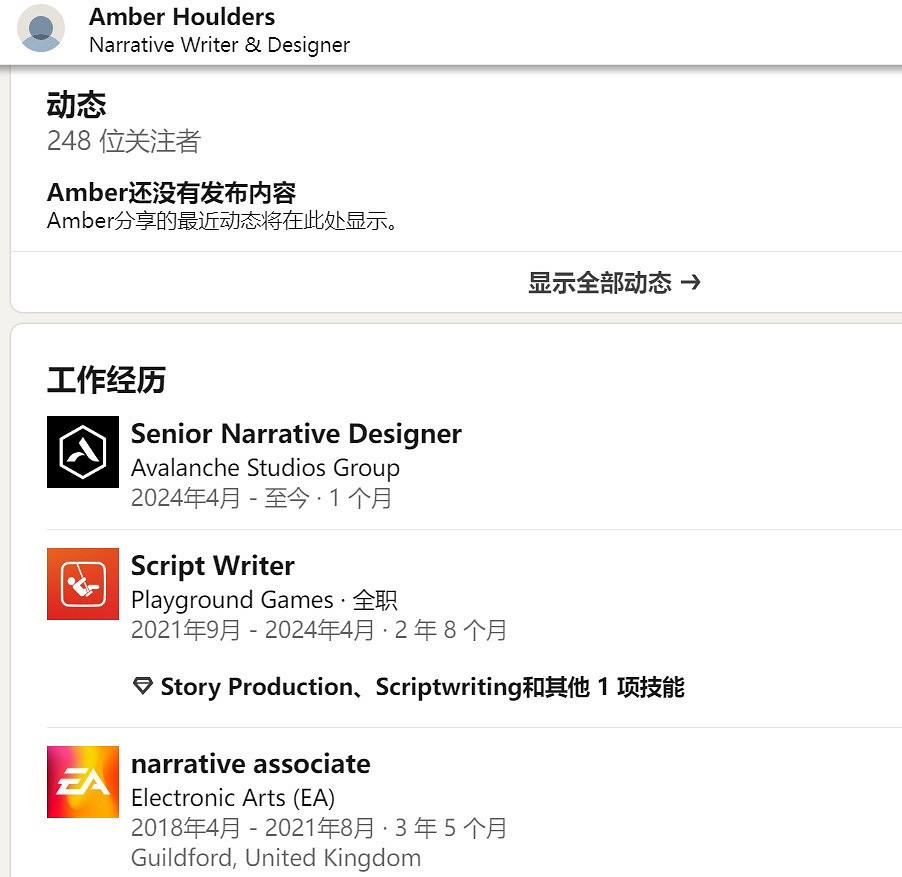
Task: Open the Playground Games company logo
Action: tap(83, 584)
